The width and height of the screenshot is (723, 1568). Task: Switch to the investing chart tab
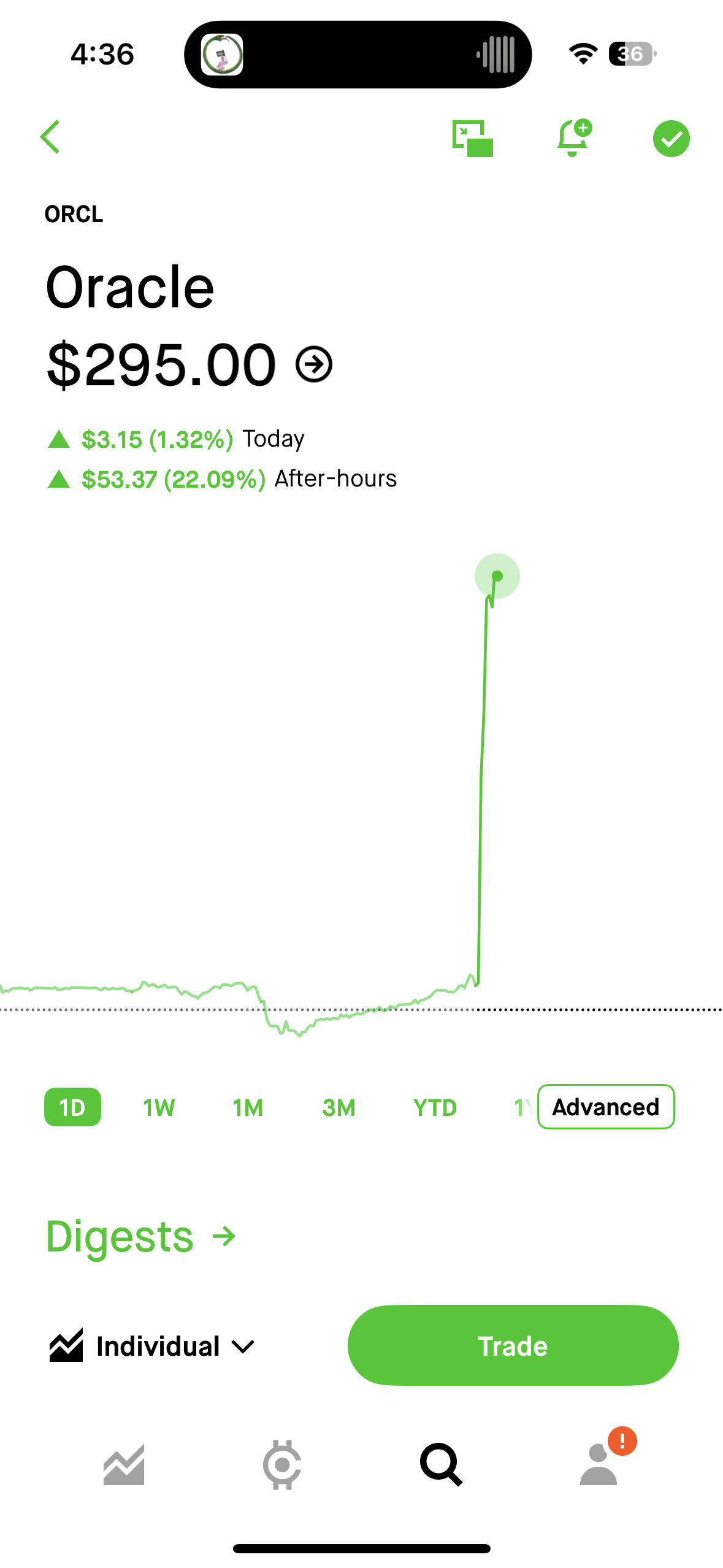124,1464
